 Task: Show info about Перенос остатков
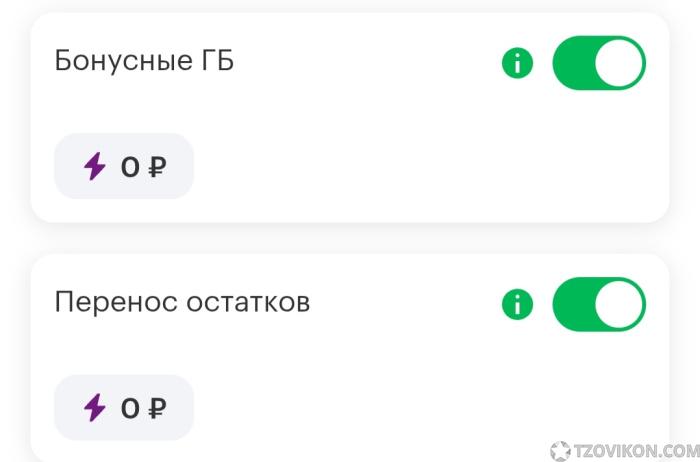click(517, 305)
